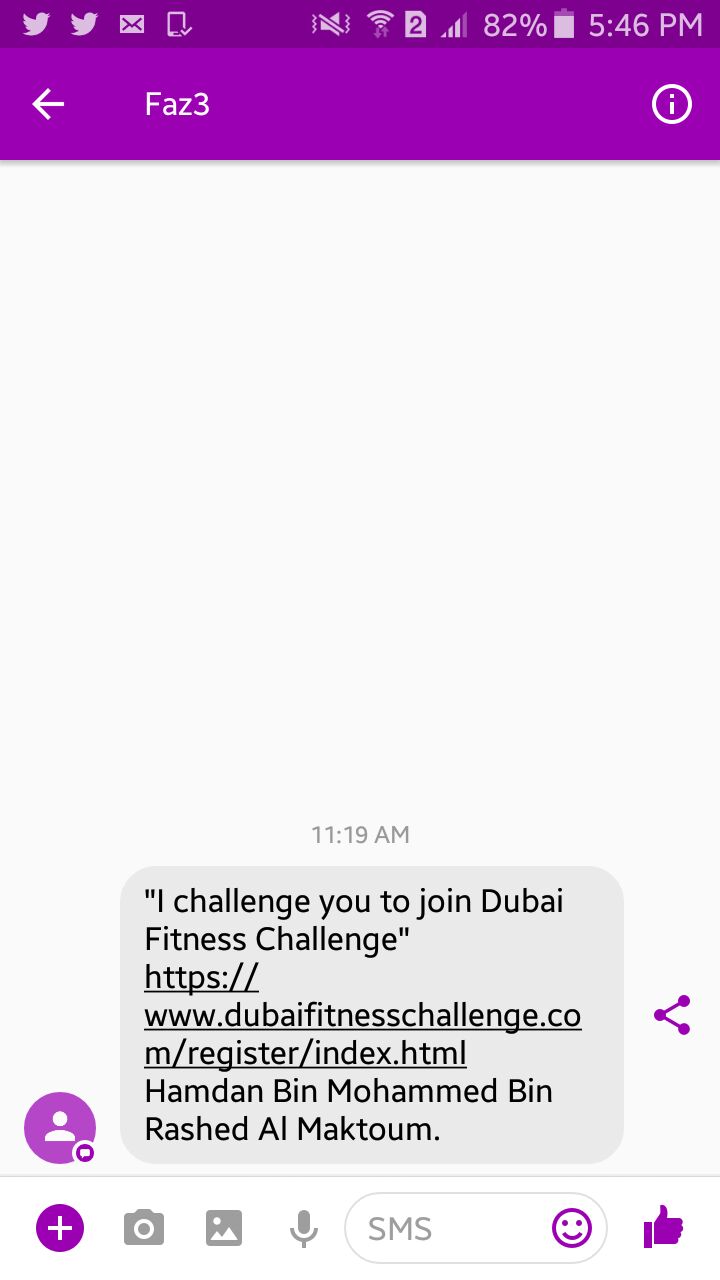This screenshot has width=720, height=1280.
Task: Focus the SMS text input field
Action: (x=445, y=1228)
